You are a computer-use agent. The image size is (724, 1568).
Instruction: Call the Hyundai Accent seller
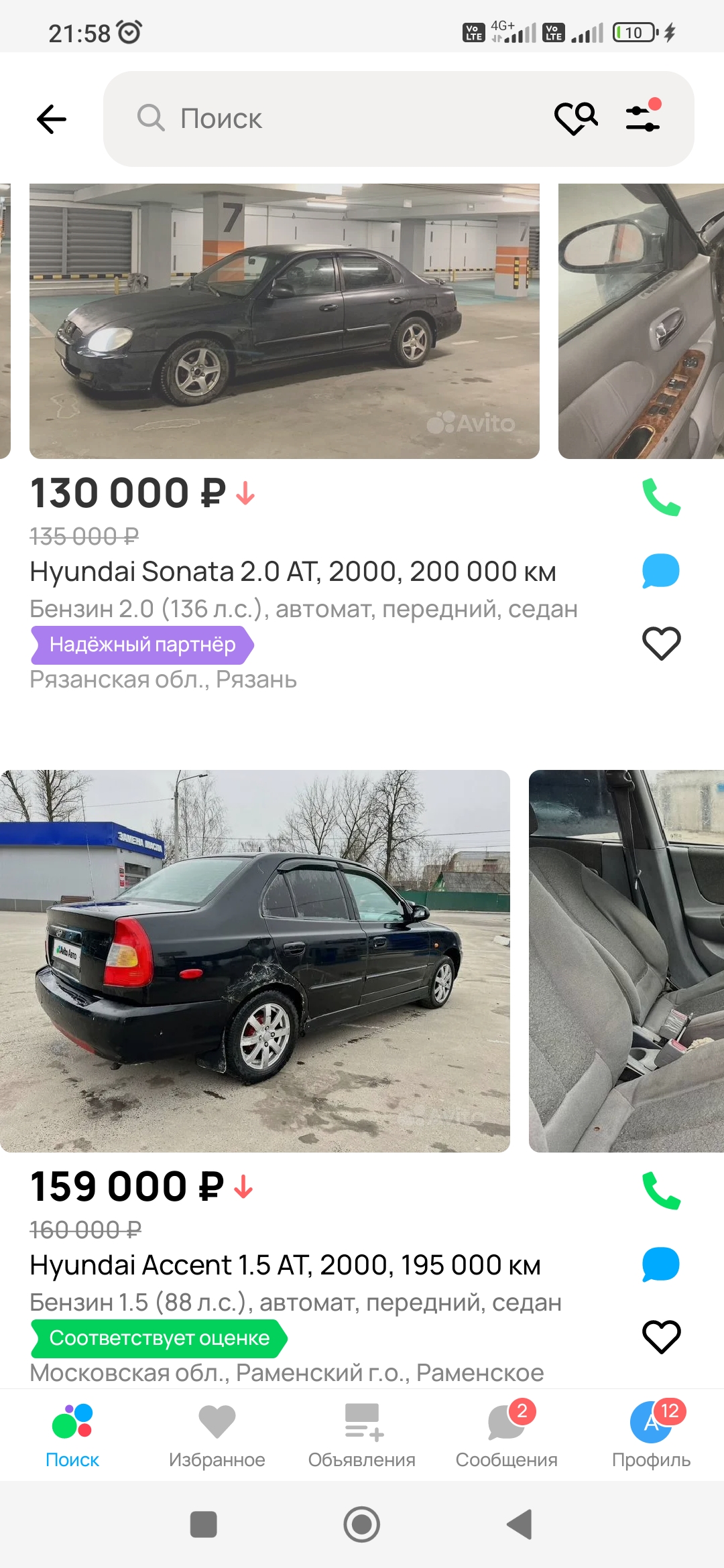(x=661, y=1191)
